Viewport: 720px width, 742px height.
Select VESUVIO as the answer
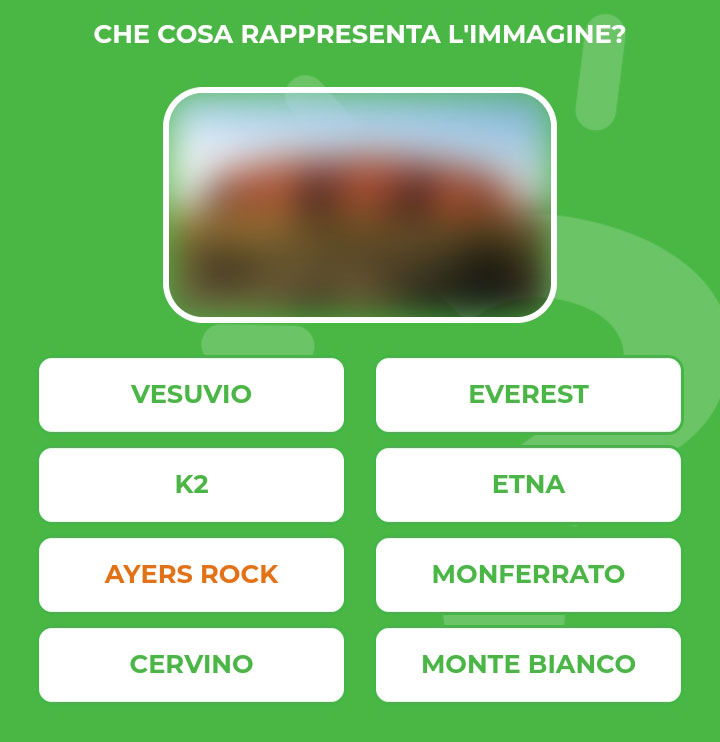coord(191,395)
